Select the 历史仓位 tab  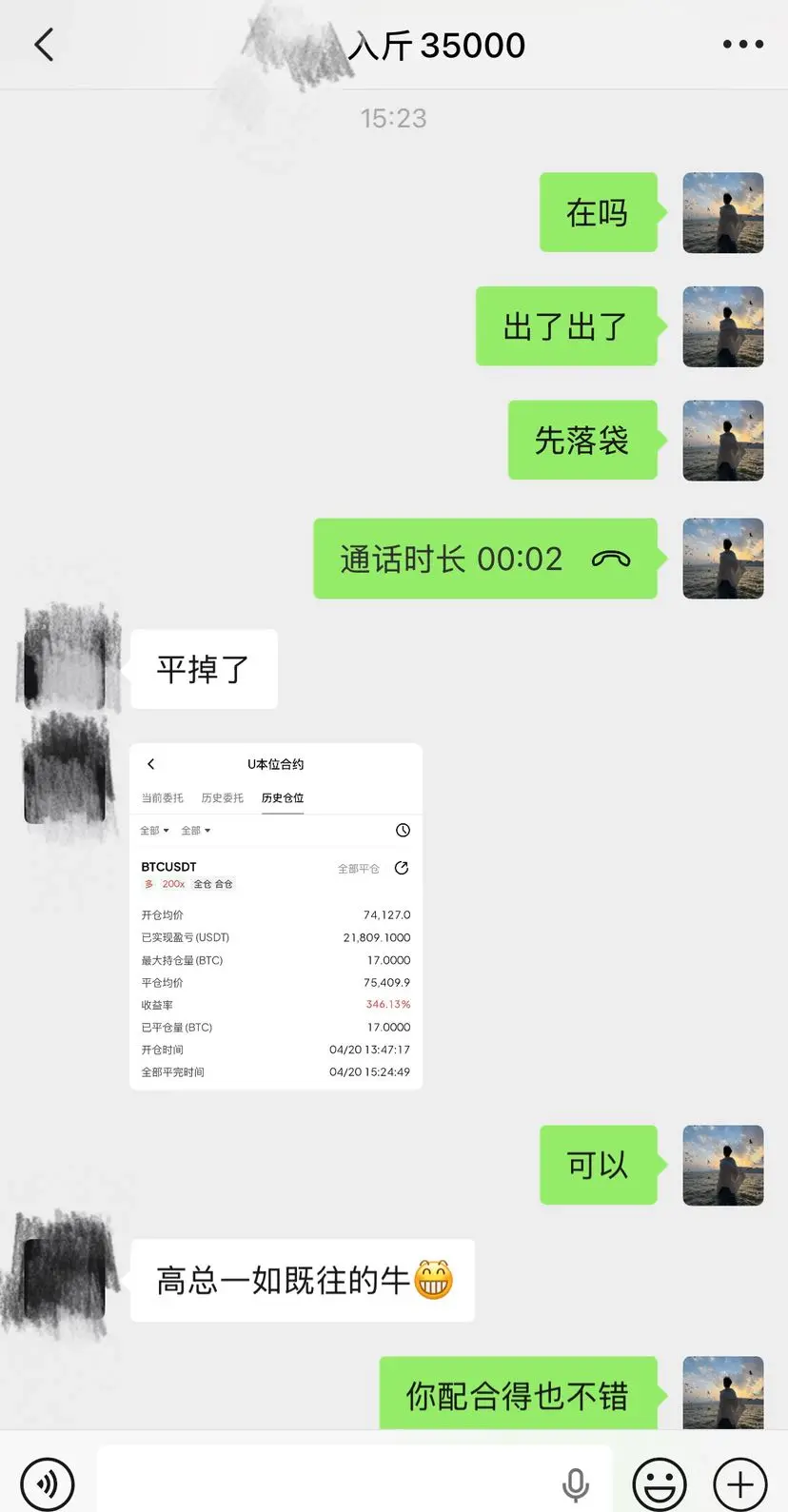[x=283, y=797]
